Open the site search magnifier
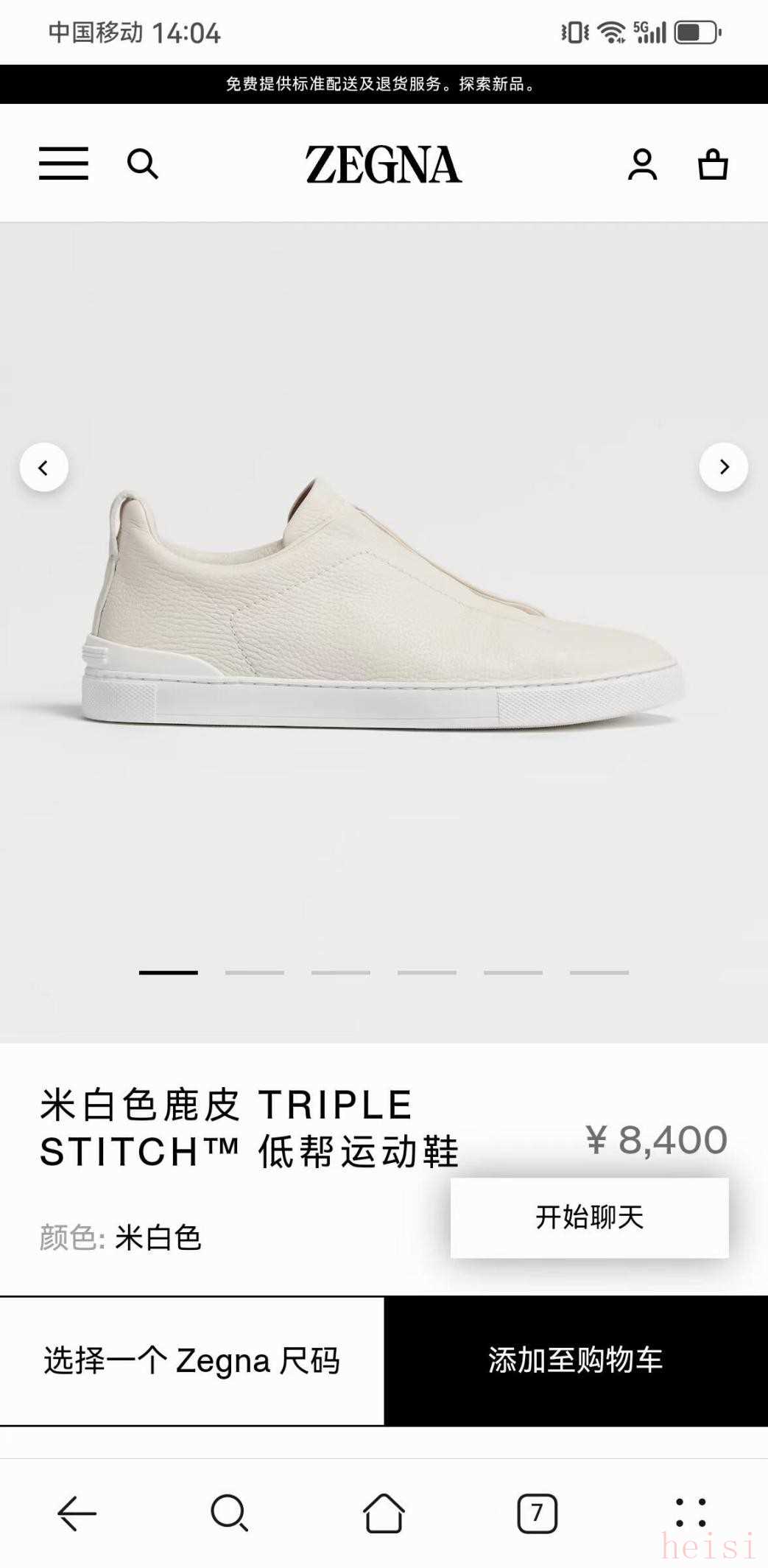 point(142,164)
